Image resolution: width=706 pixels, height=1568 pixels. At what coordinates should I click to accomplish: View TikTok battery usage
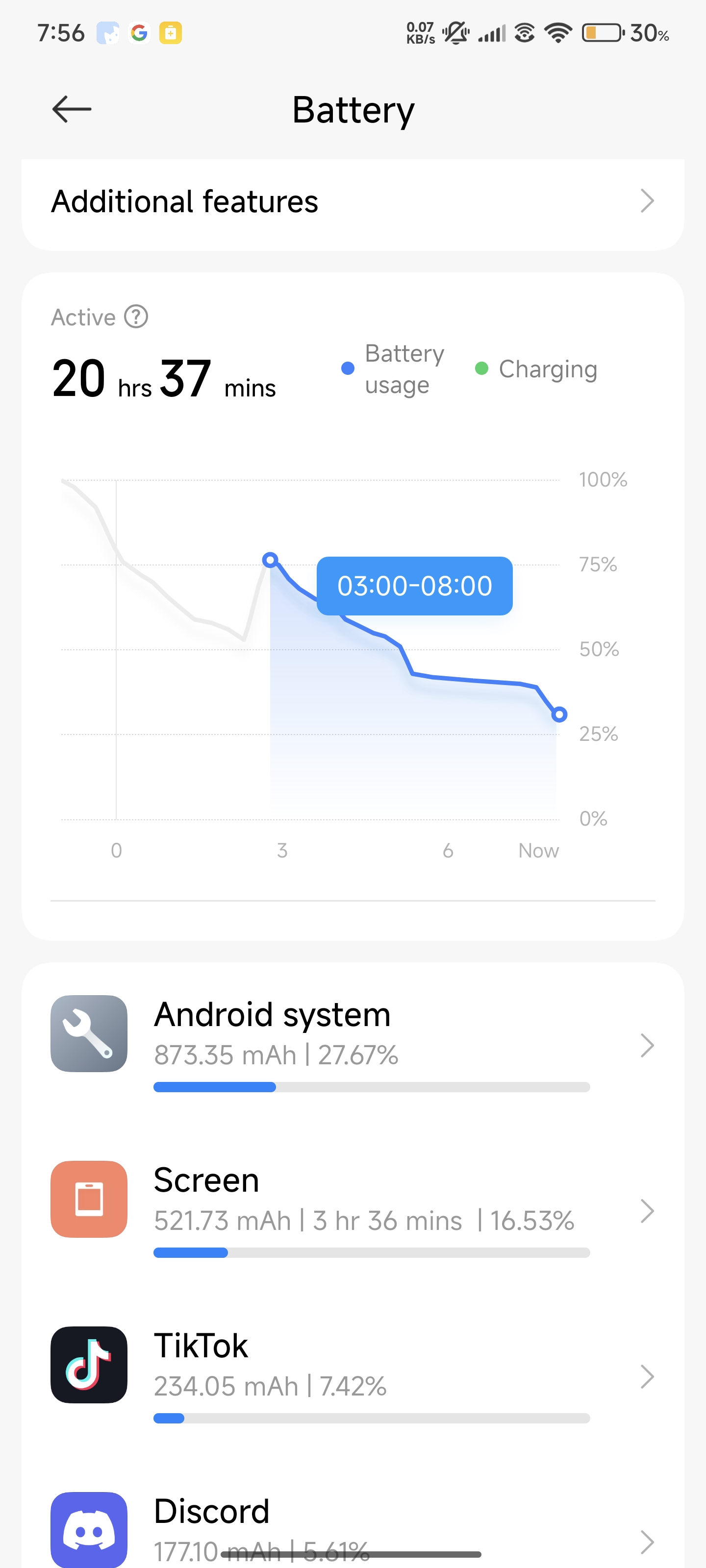[x=353, y=1376]
